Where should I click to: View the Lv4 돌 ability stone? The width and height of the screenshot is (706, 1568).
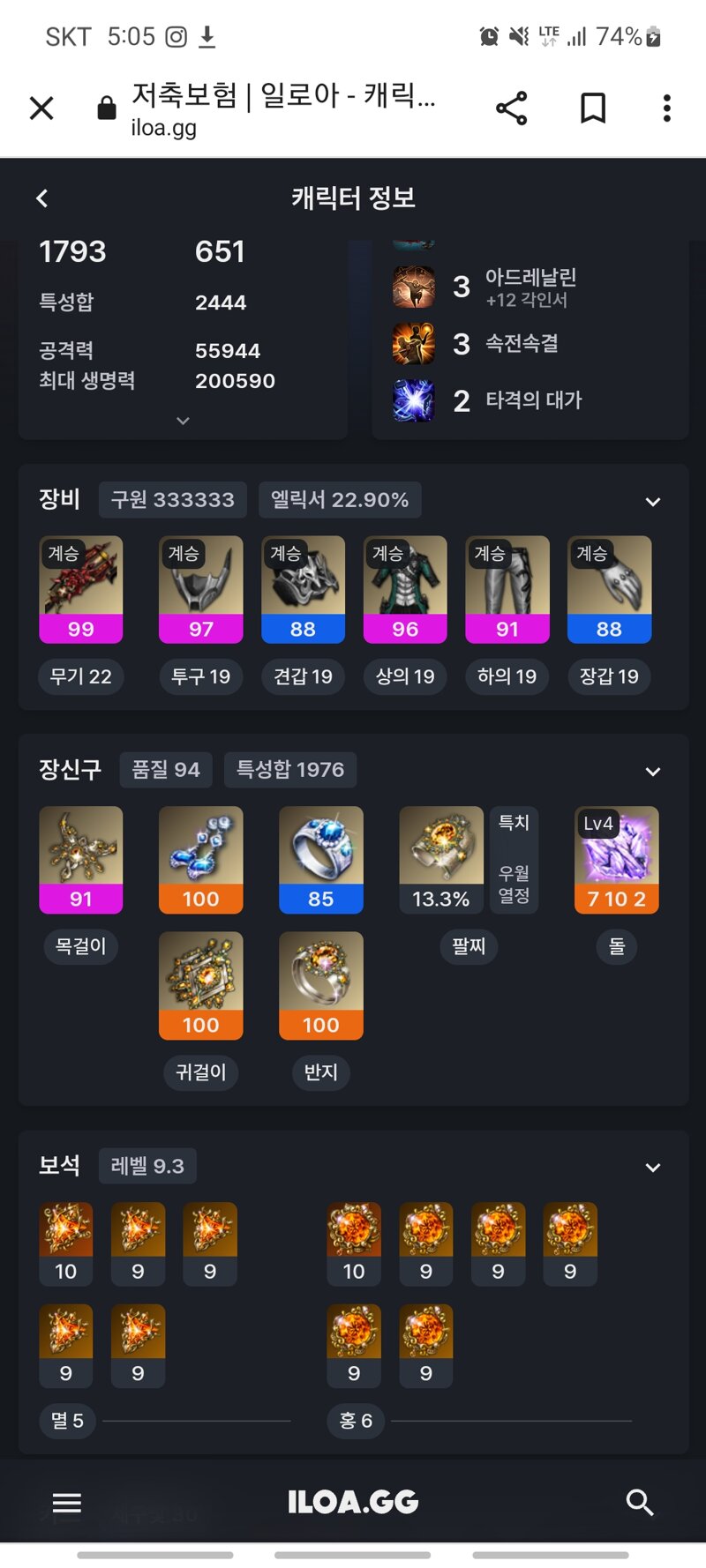click(616, 859)
